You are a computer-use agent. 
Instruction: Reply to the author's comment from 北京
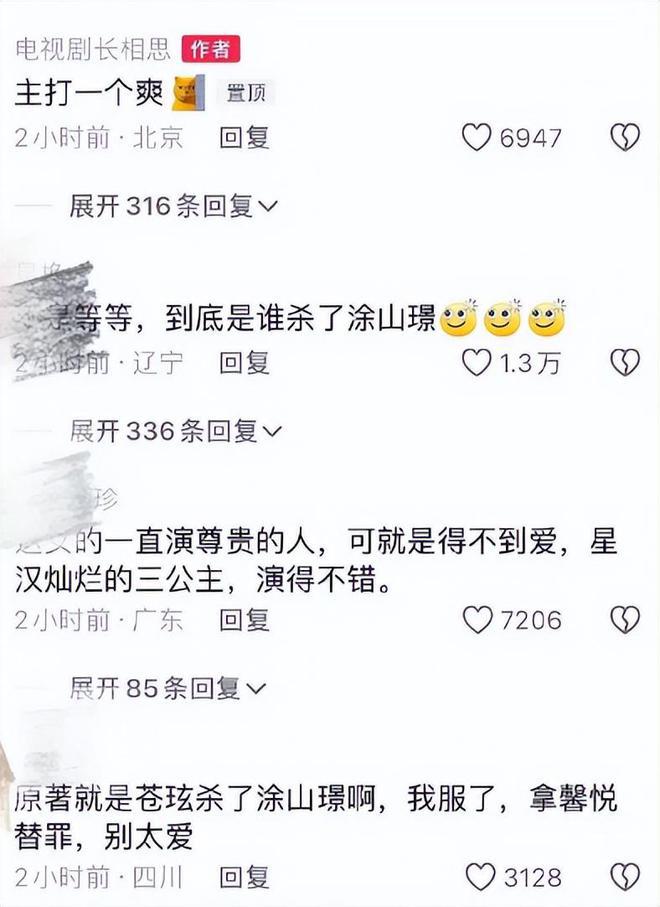click(244, 138)
